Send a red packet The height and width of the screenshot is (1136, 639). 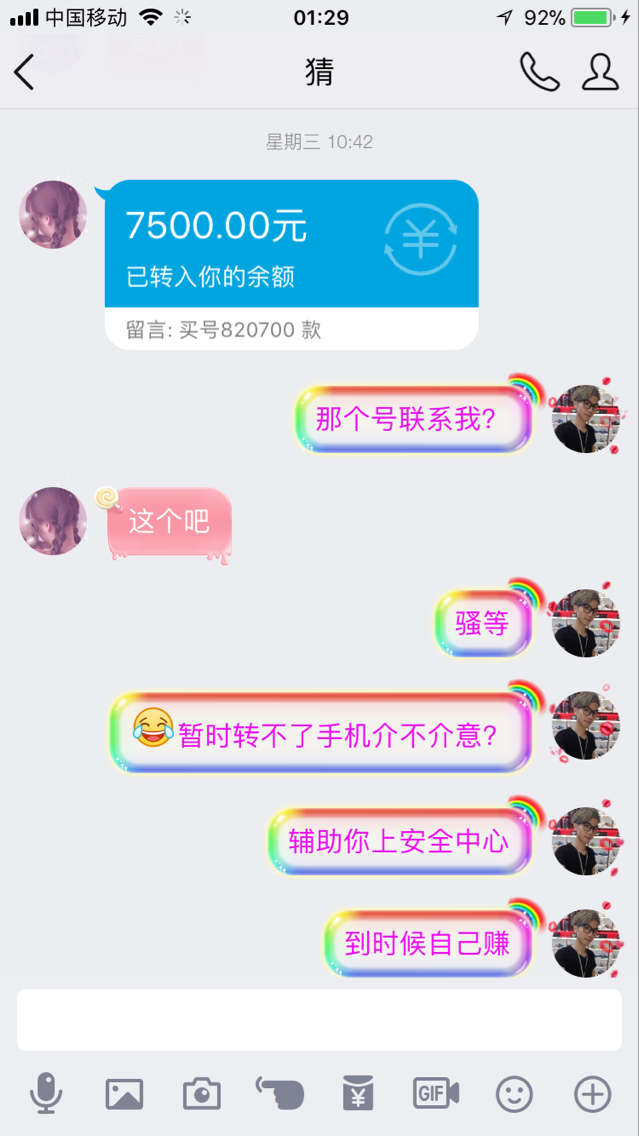point(357,1093)
